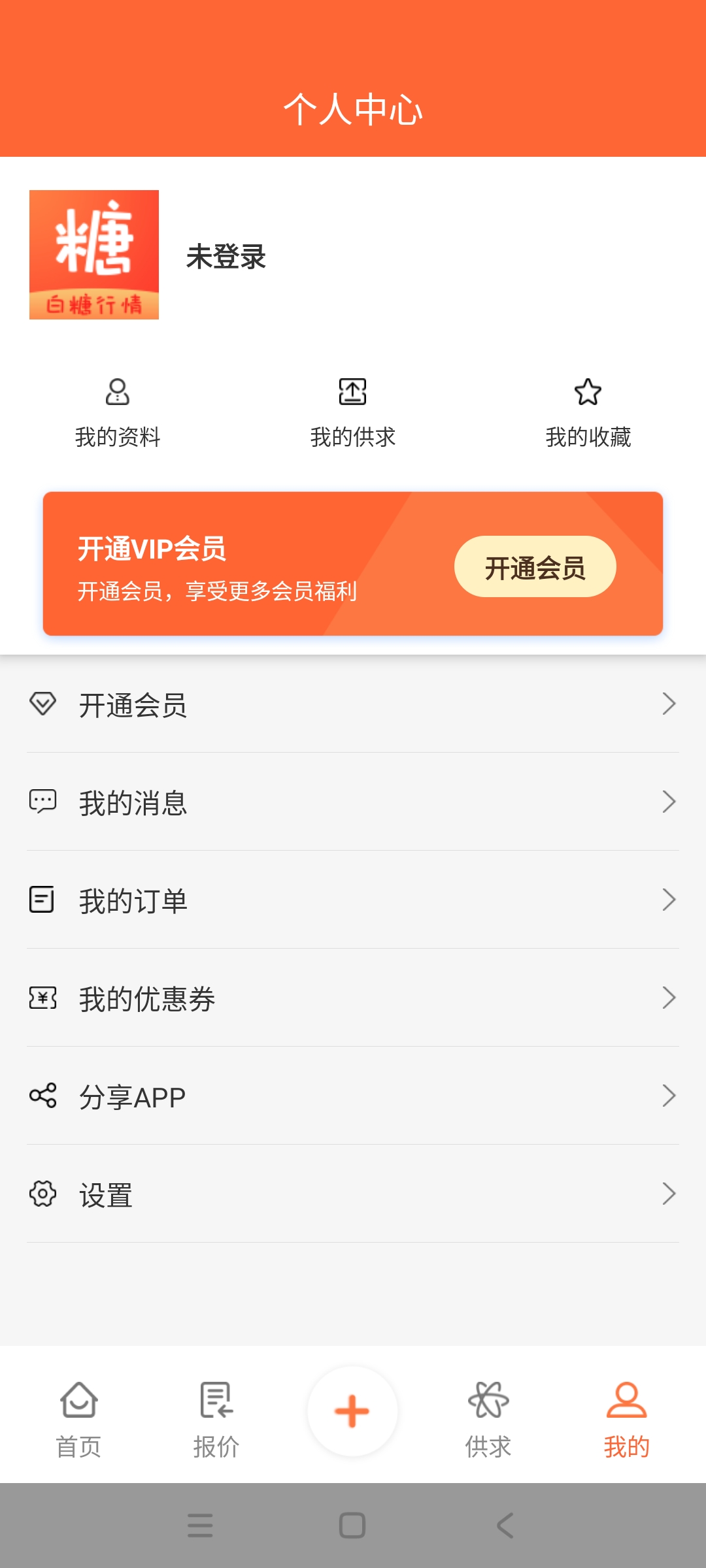Switch to the 报价 tab

point(216,1419)
